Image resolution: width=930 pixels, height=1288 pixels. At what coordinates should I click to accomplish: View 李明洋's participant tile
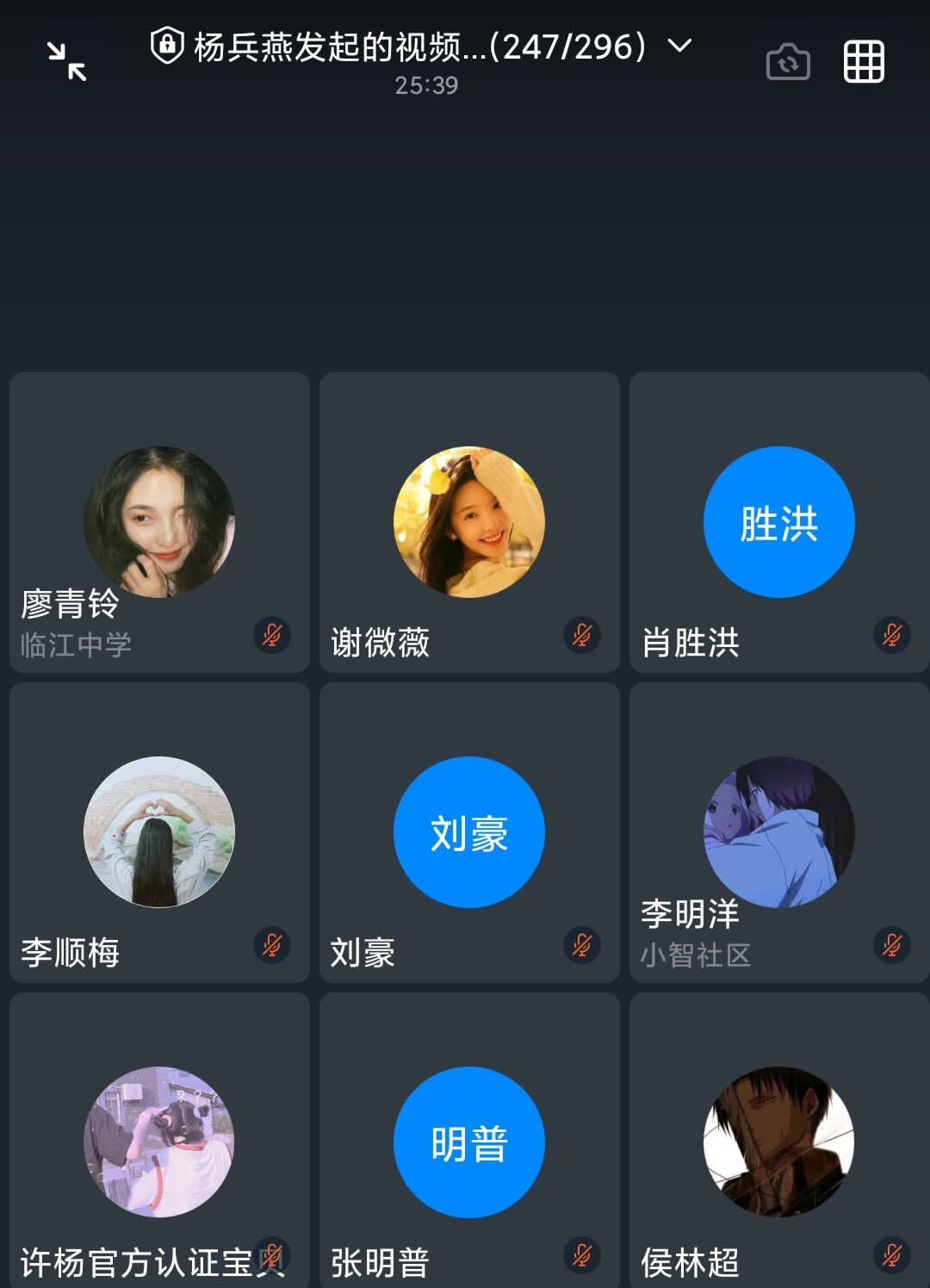coord(778,832)
